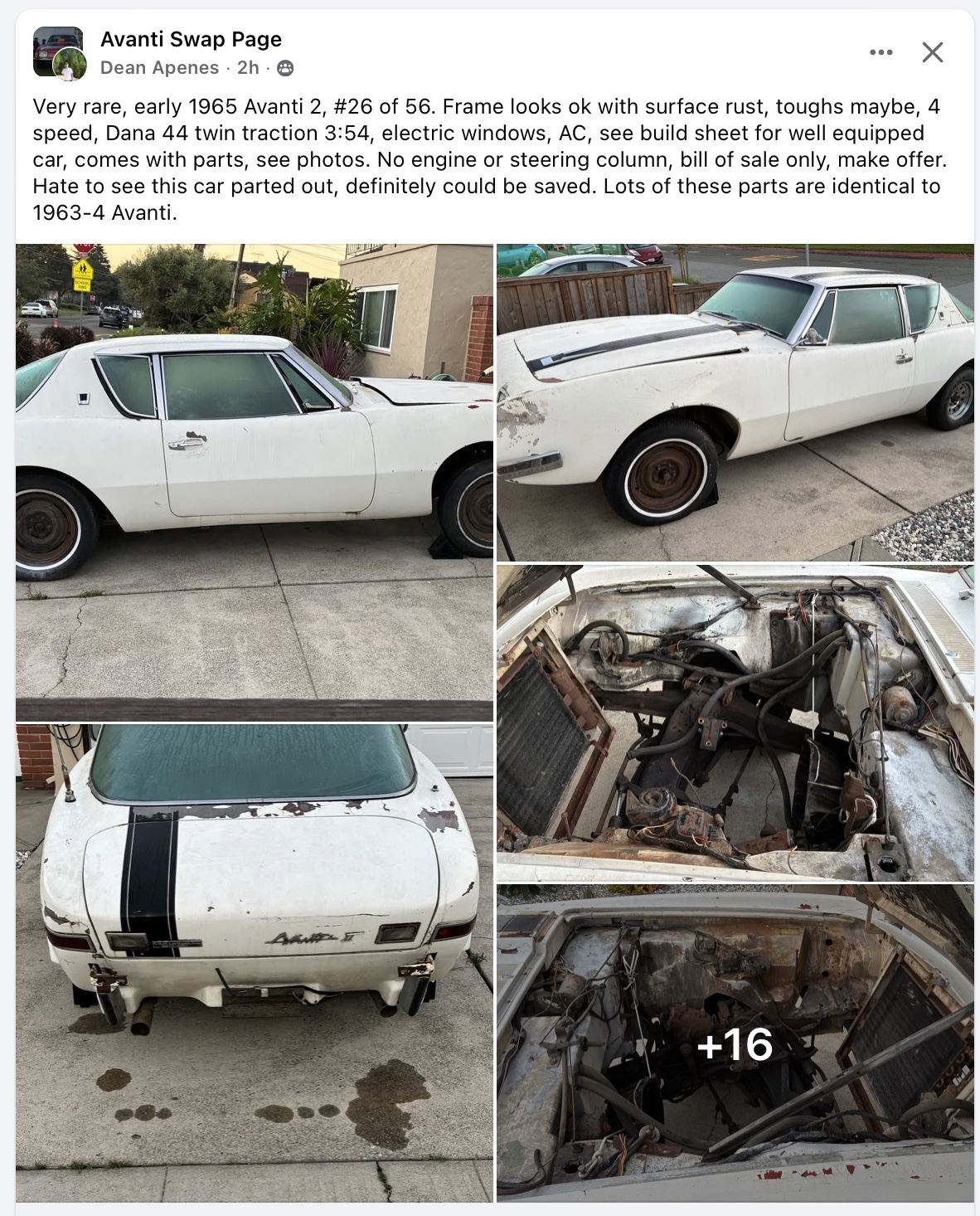Dismiss the post with the X button

click(933, 52)
